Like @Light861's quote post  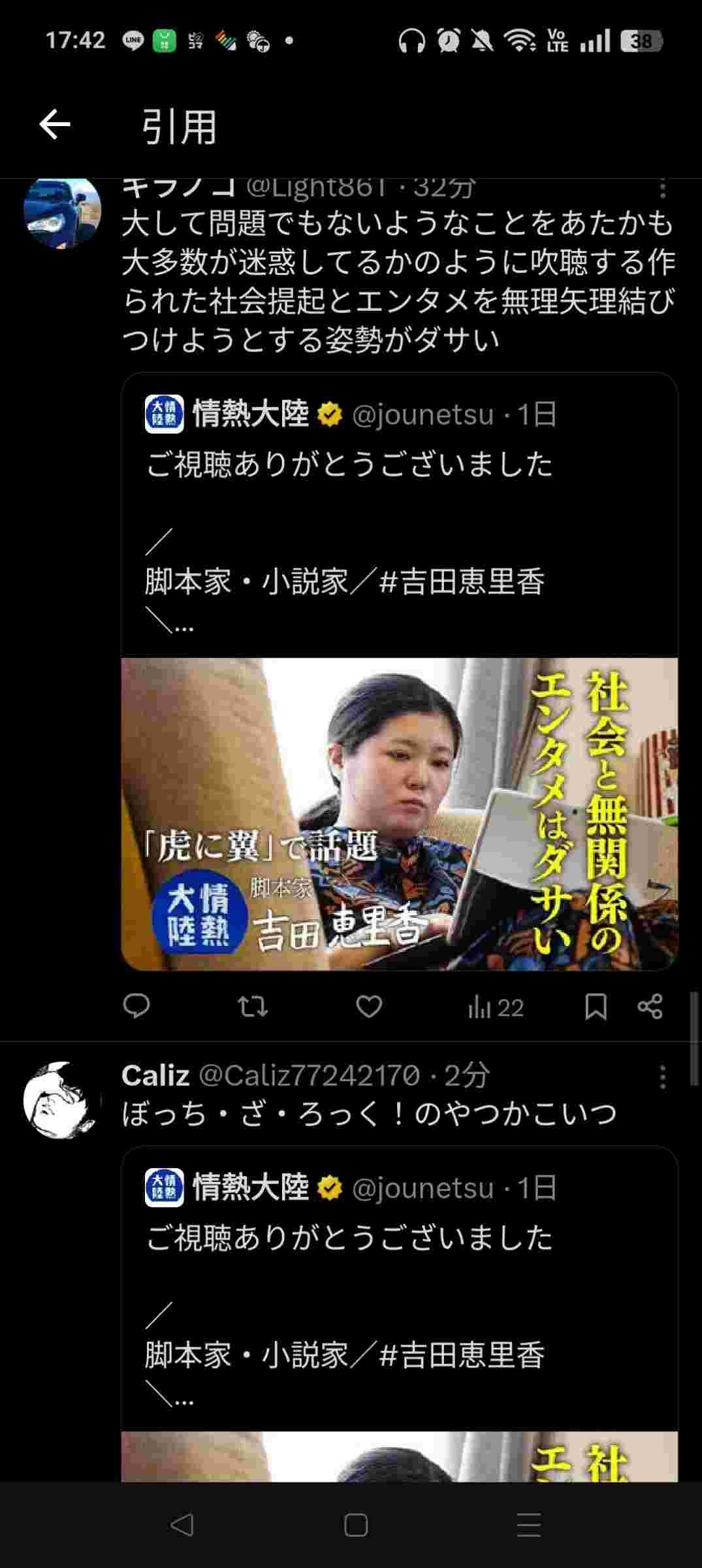[369, 1006]
